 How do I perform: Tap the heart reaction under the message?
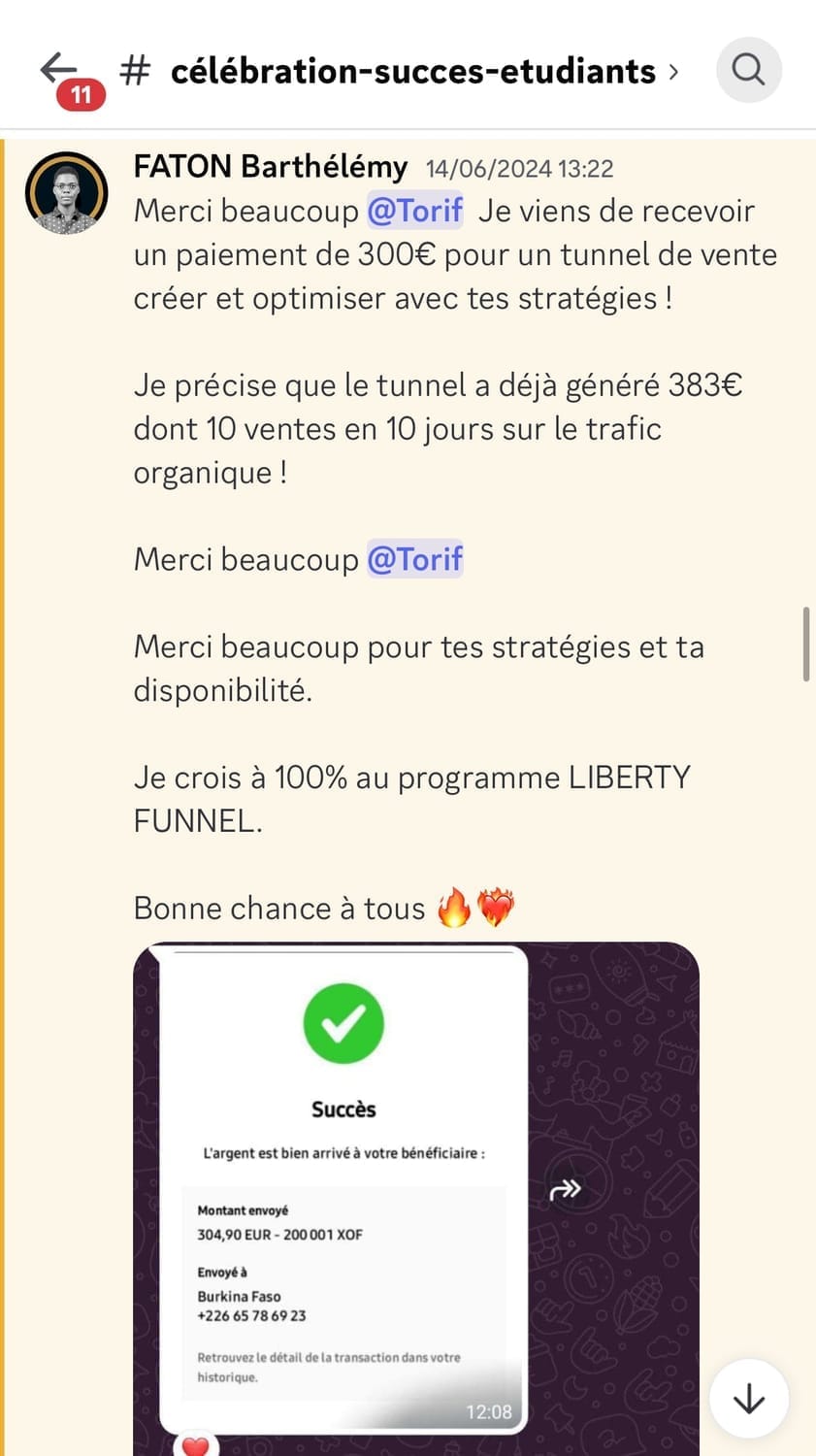click(x=196, y=1445)
